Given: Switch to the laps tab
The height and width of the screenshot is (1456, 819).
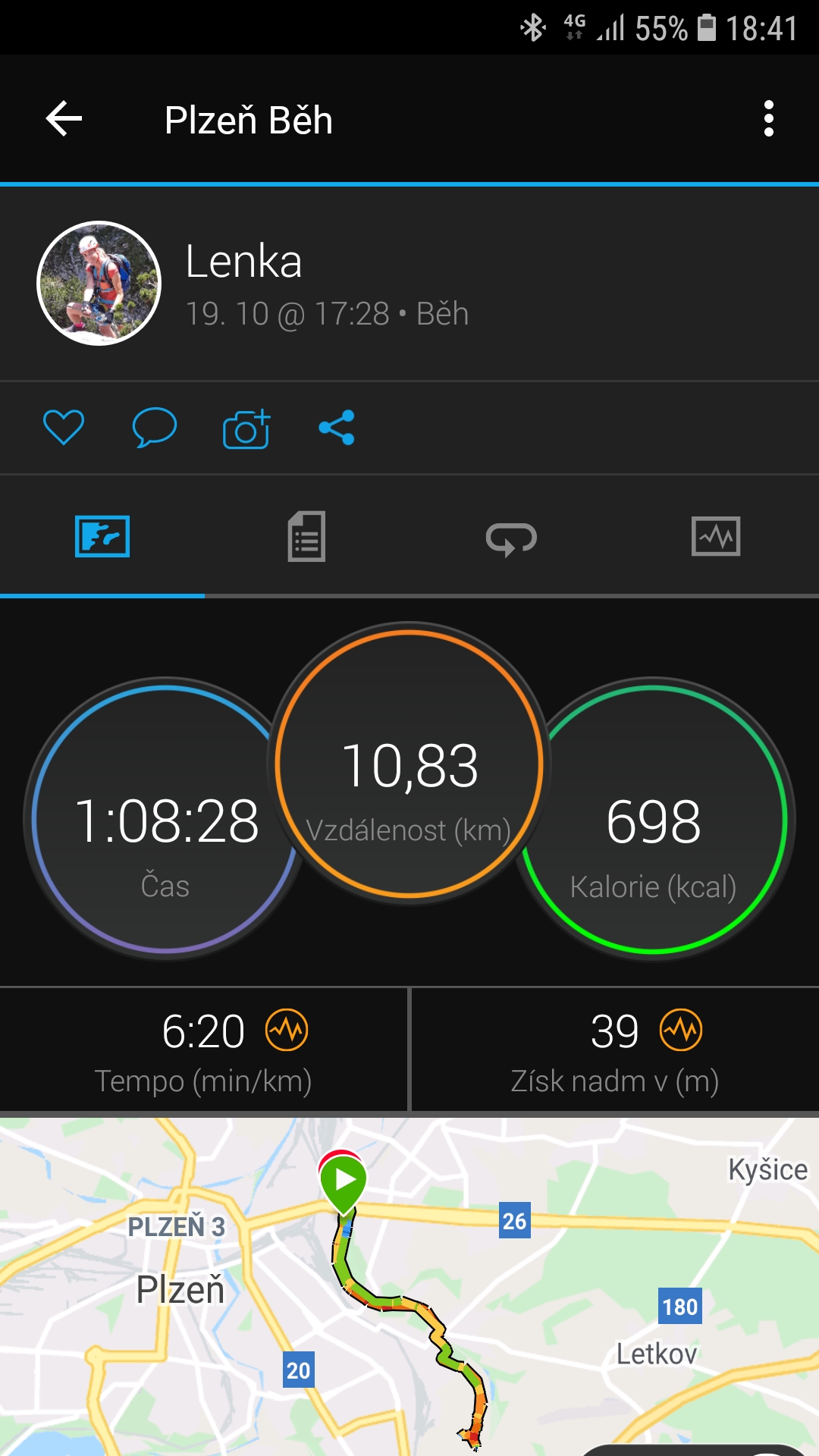Looking at the screenshot, I should (x=511, y=538).
